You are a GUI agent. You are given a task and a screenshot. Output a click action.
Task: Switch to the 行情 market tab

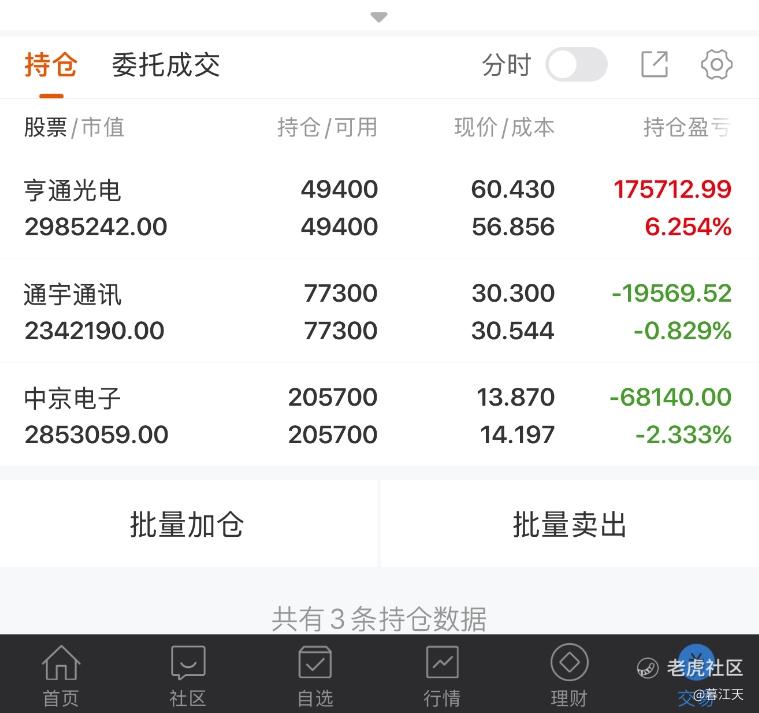(442, 676)
